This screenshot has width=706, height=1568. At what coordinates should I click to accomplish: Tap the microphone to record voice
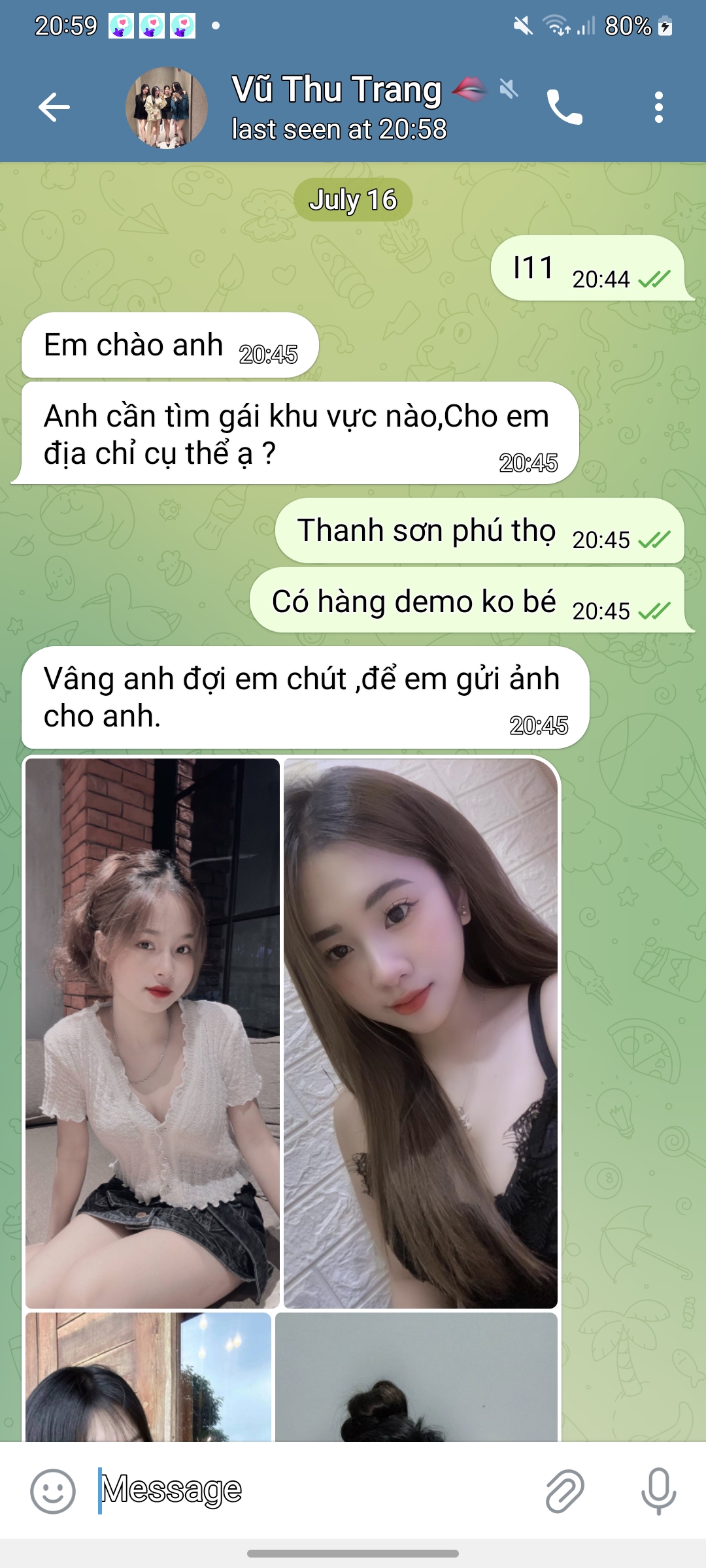click(x=658, y=1491)
